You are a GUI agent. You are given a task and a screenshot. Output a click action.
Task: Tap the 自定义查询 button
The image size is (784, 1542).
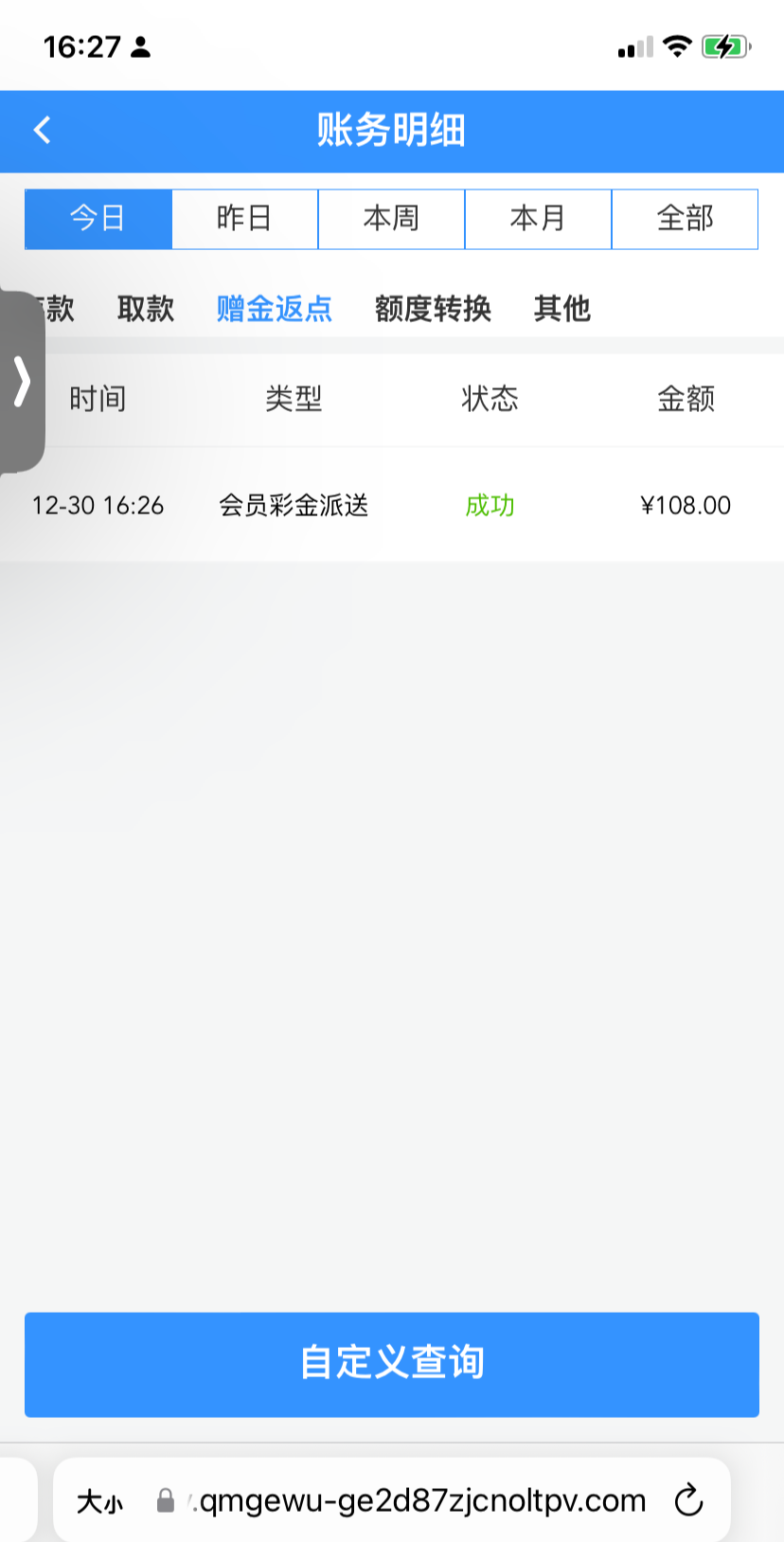392,1364
